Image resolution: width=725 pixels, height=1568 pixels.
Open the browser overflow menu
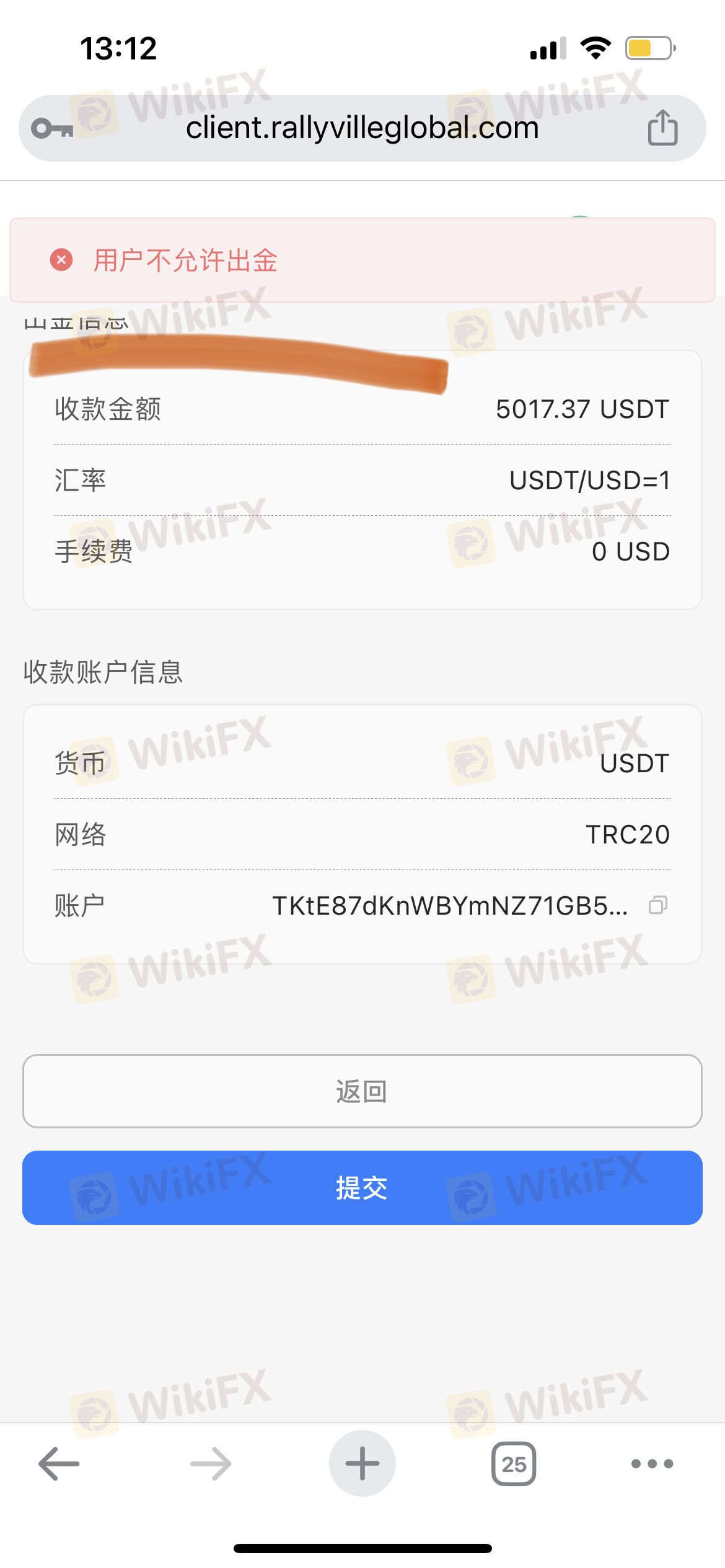[652, 1464]
